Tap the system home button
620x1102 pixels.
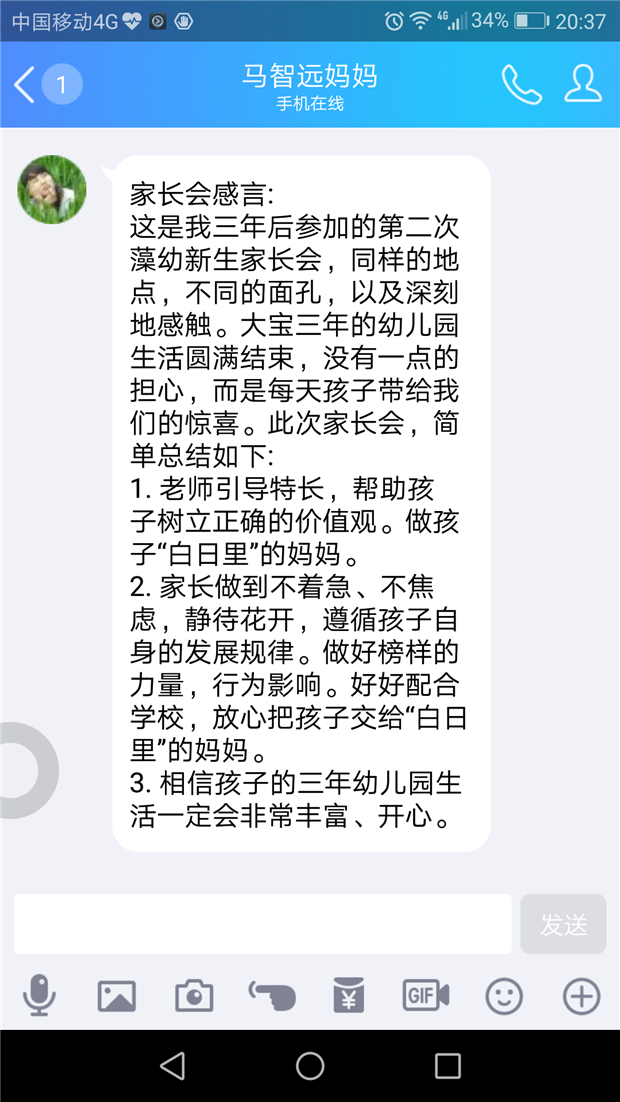(x=310, y=1066)
